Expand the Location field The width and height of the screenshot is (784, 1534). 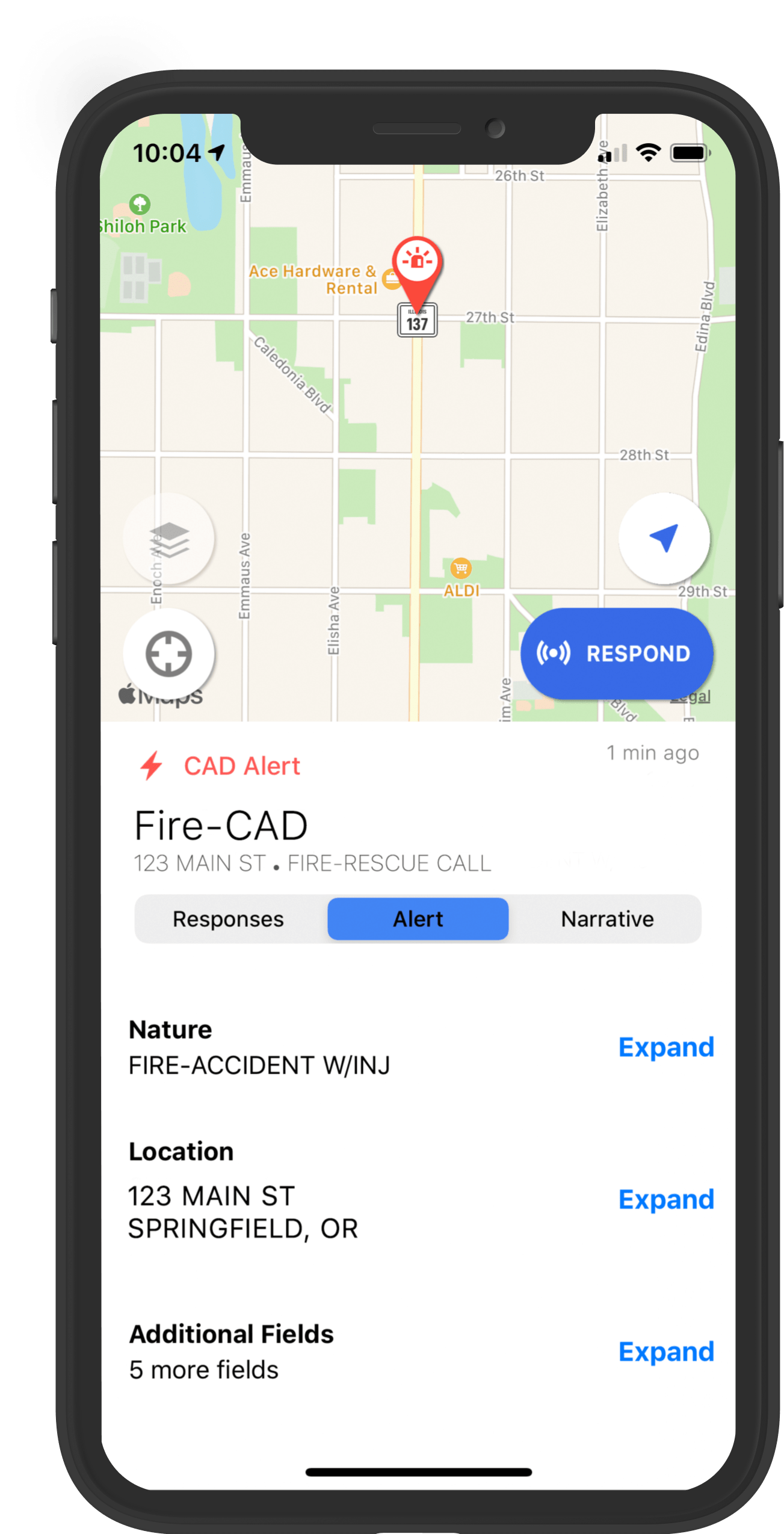(665, 1199)
